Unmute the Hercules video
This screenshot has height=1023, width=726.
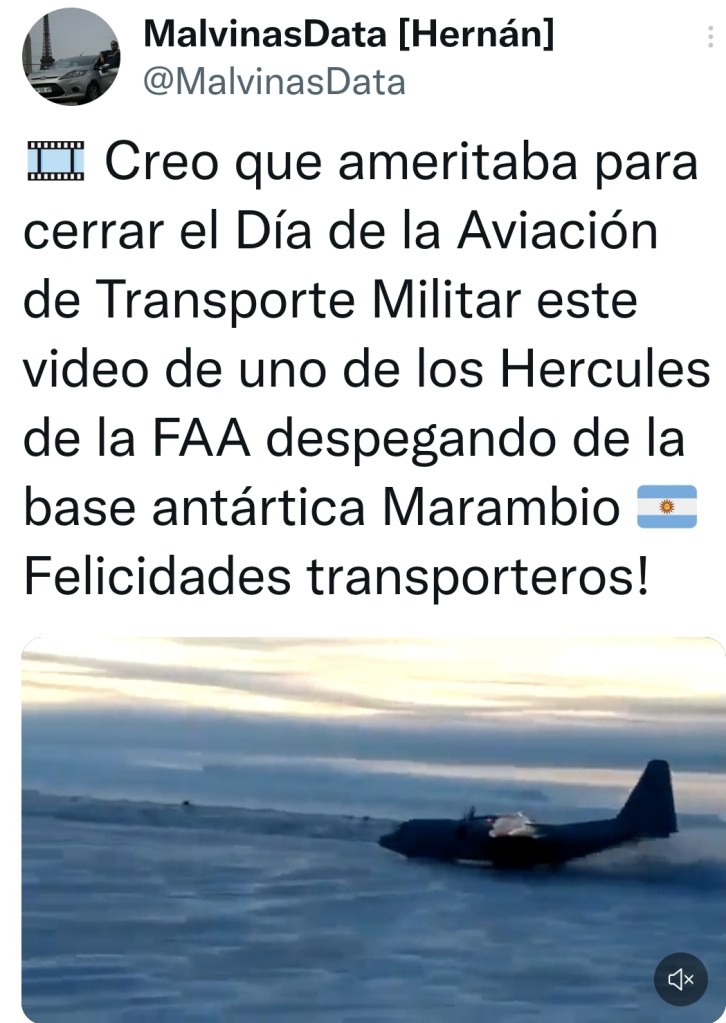(x=681, y=979)
